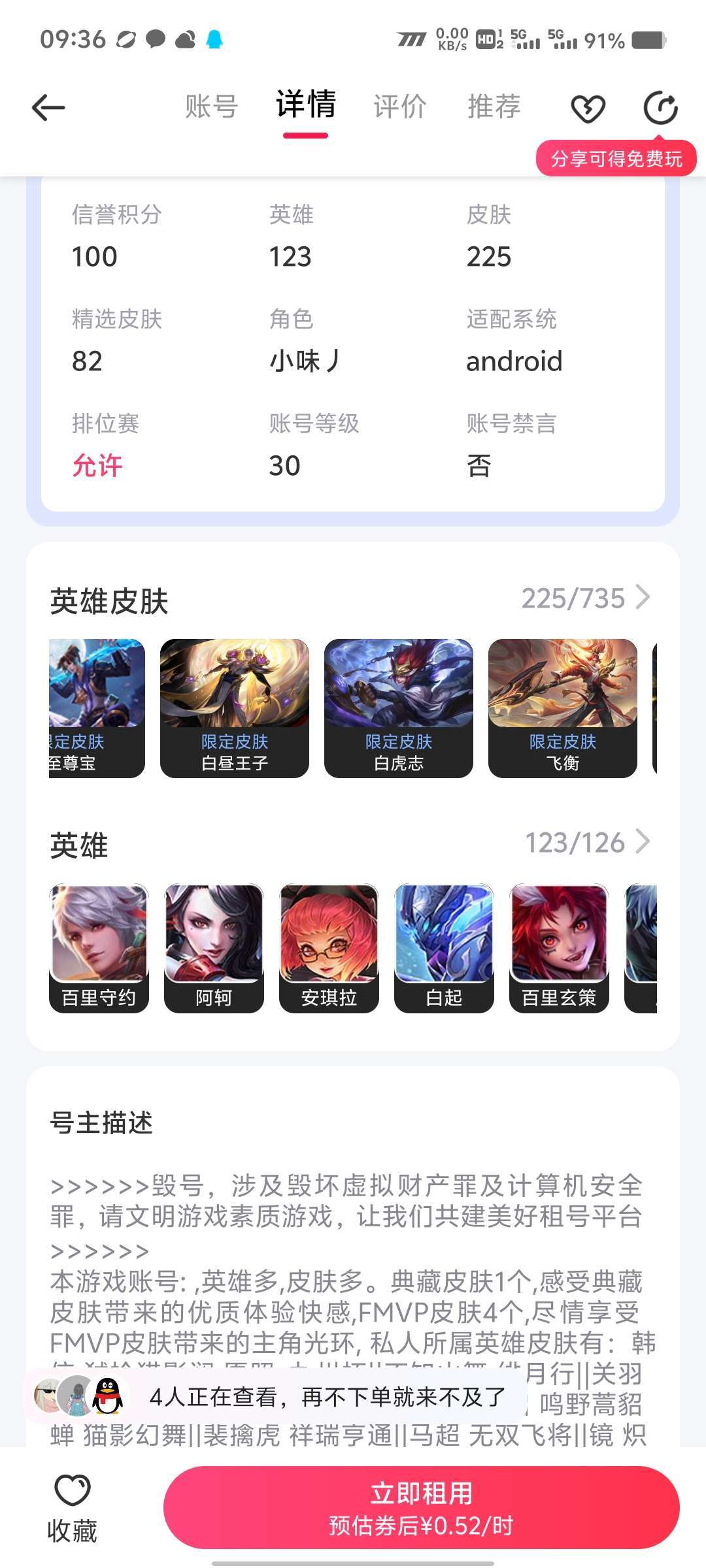Open the share icon at top right
Screen dimensions: 706x1568
[660, 108]
